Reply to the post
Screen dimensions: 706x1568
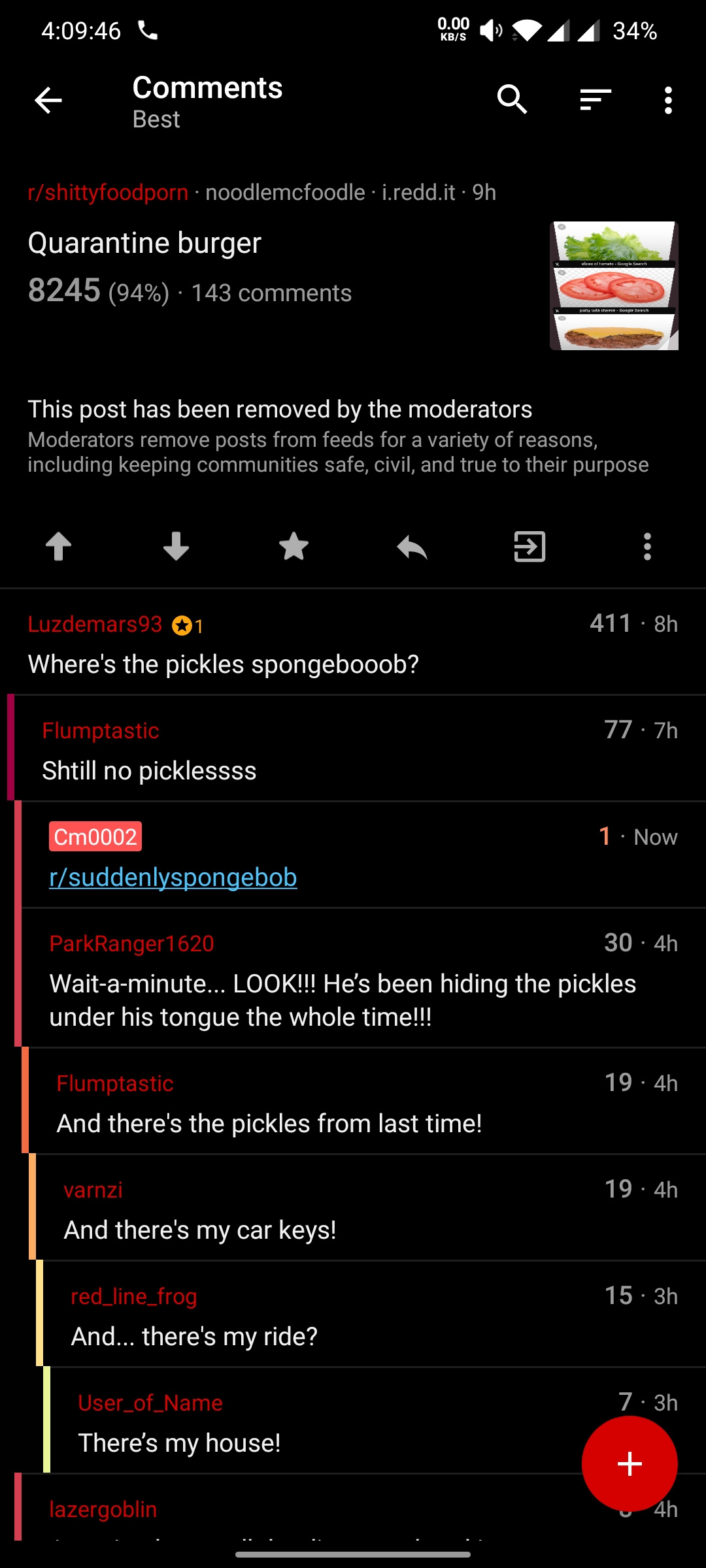click(412, 546)
